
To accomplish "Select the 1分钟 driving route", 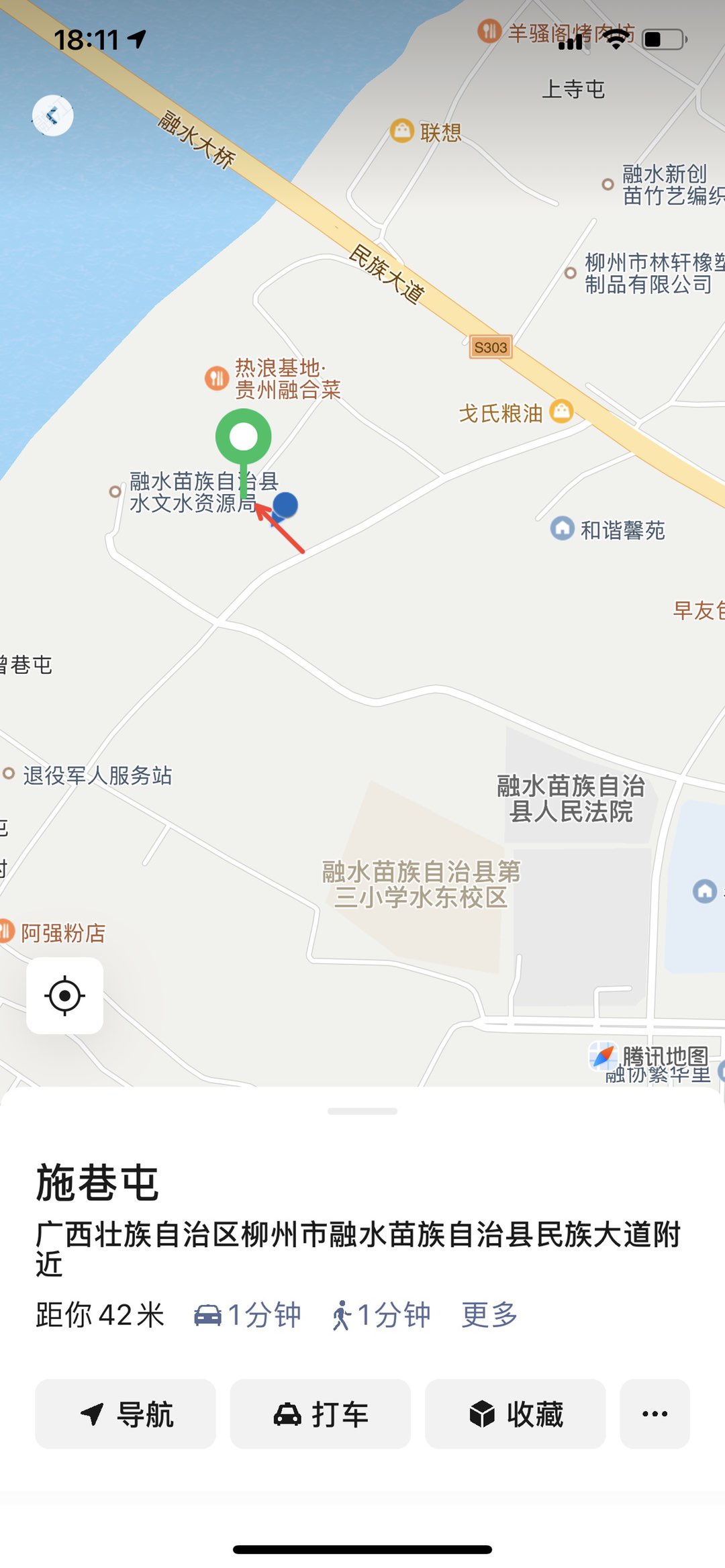I will pos(248,1314).
